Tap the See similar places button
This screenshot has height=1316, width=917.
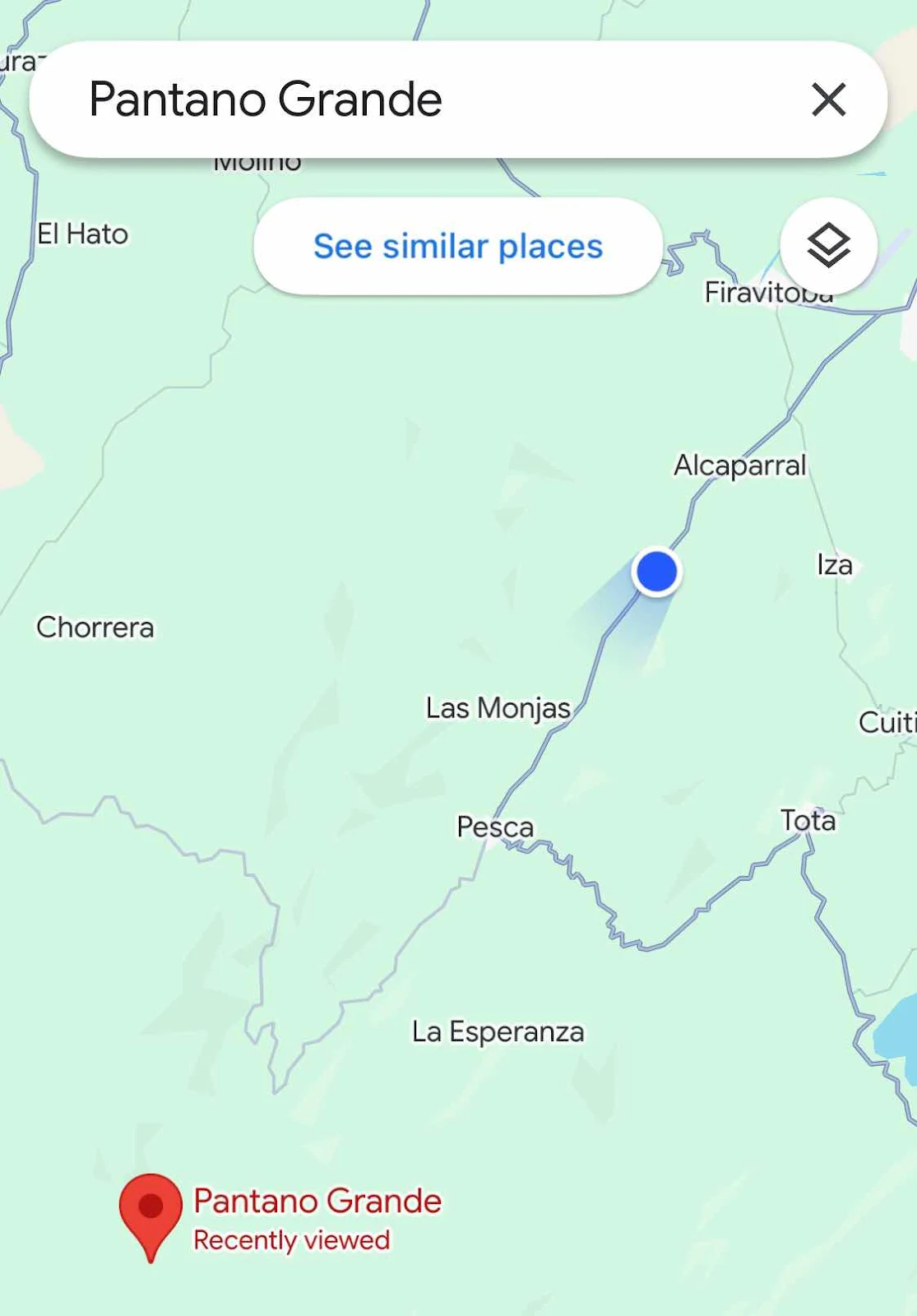click(x=458, y=246)
